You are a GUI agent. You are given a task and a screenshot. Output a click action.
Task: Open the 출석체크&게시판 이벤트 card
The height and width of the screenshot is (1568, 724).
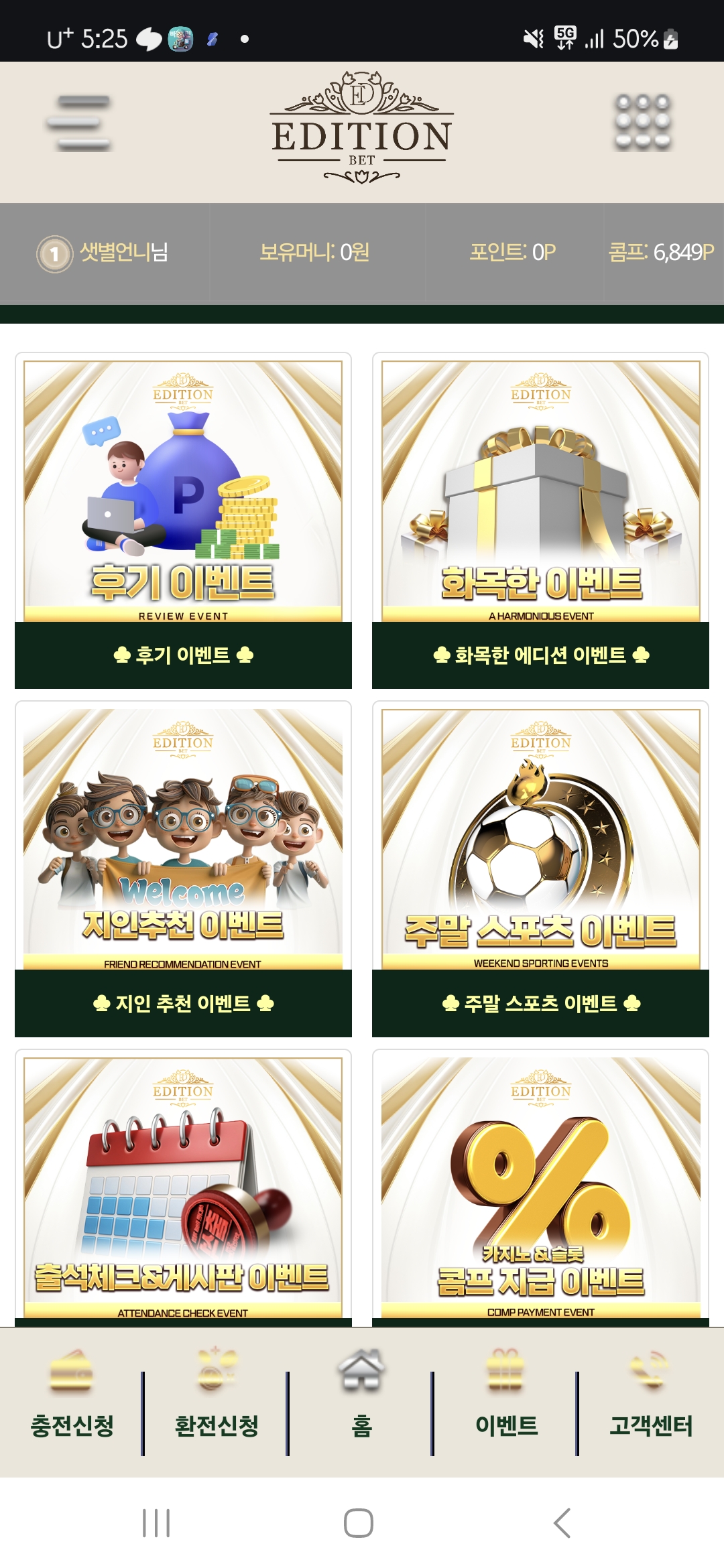183,1187
